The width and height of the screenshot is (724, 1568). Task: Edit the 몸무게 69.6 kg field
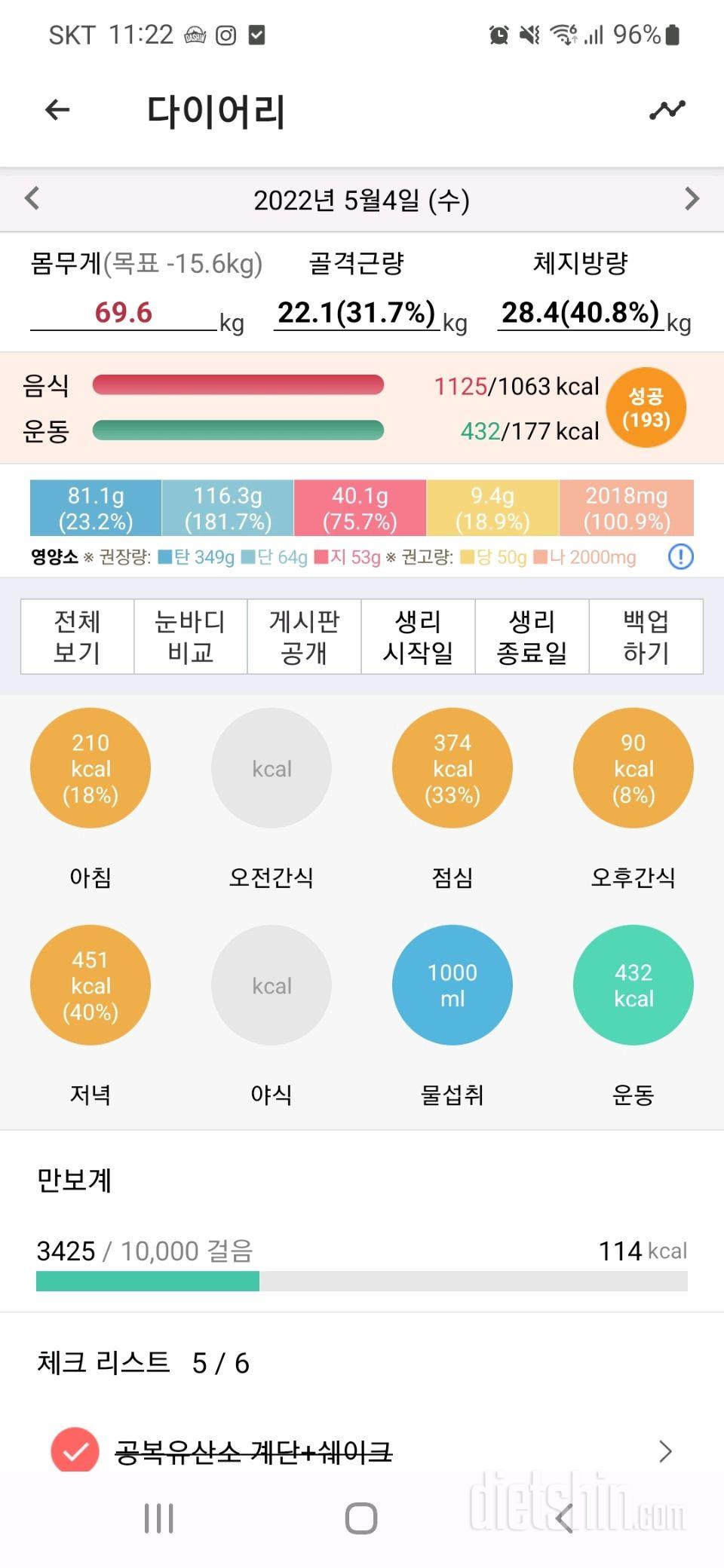(x=124, y=312)
